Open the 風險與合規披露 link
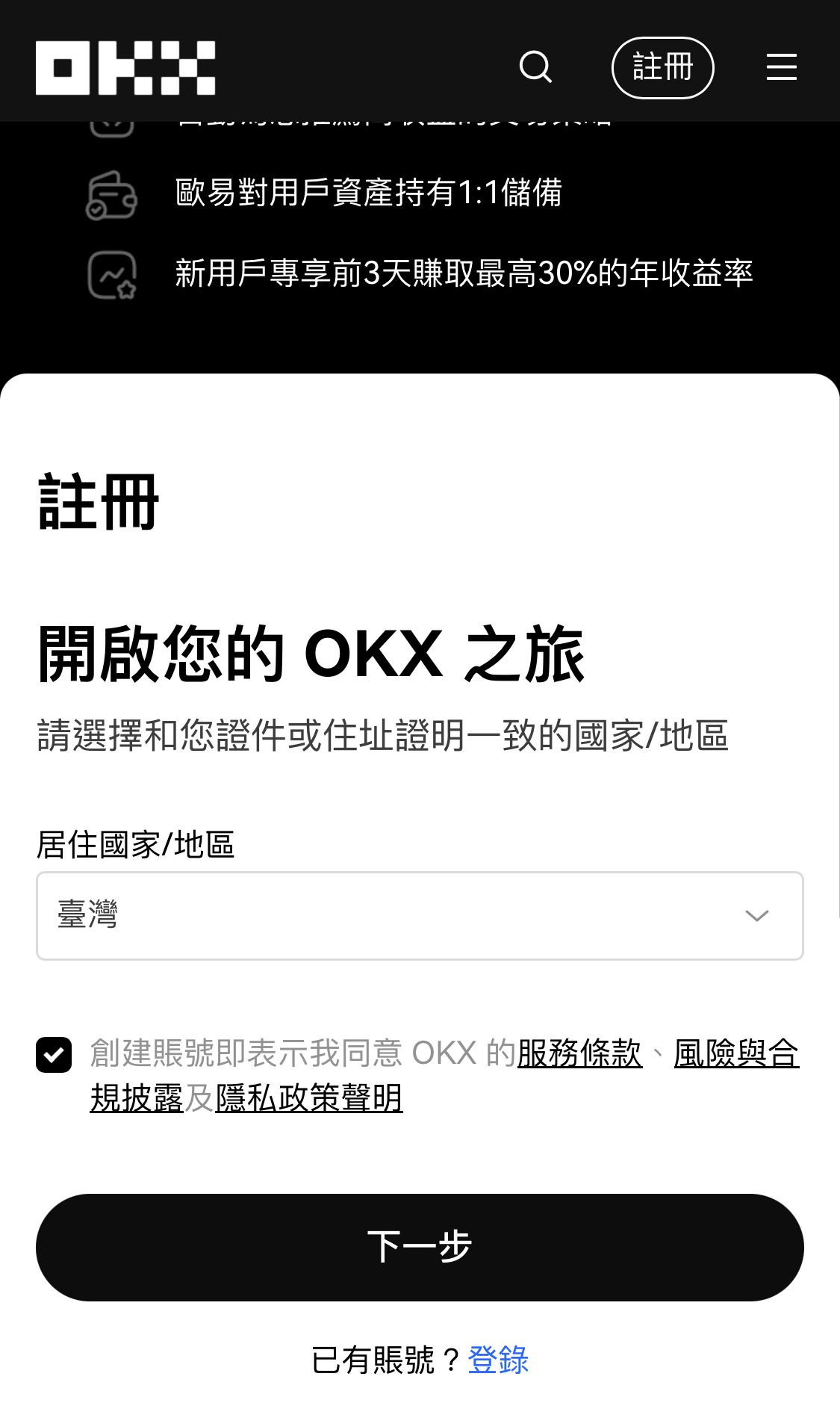The image size is (840, 1406). point(736,1054)
